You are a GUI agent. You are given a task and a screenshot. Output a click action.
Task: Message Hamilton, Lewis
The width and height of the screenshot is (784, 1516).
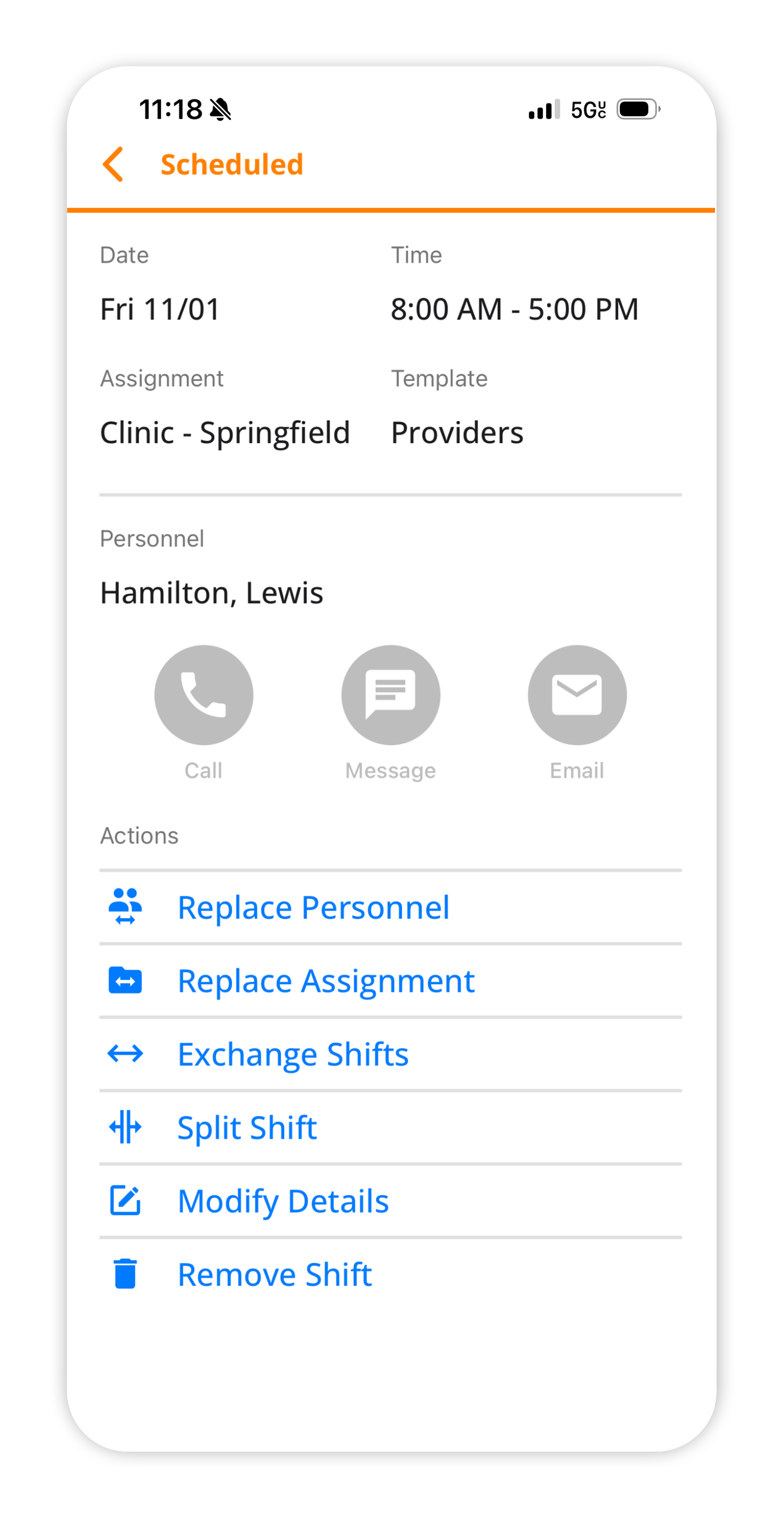click(391, 695)
